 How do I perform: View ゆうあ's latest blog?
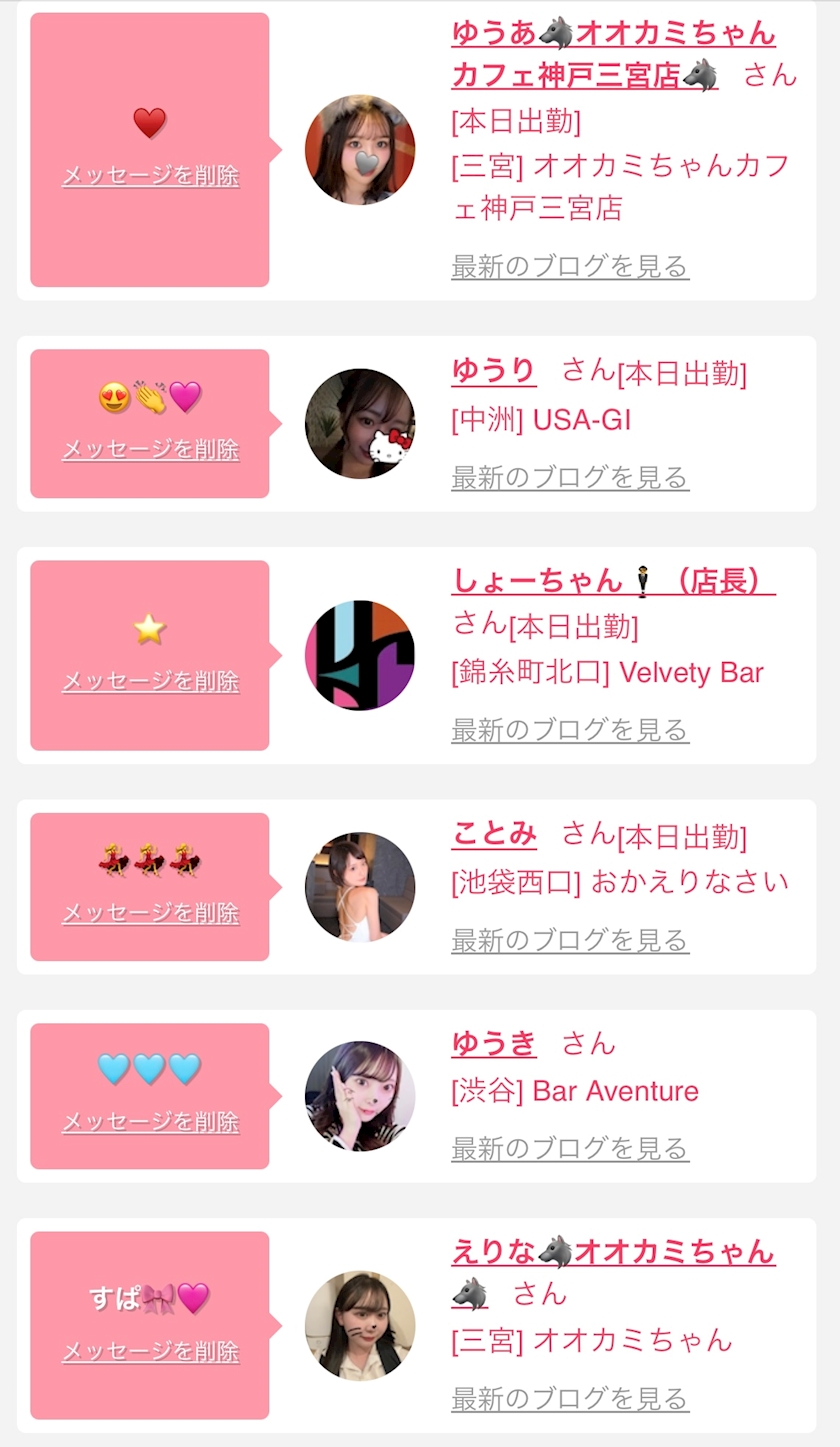pos(570,266)
